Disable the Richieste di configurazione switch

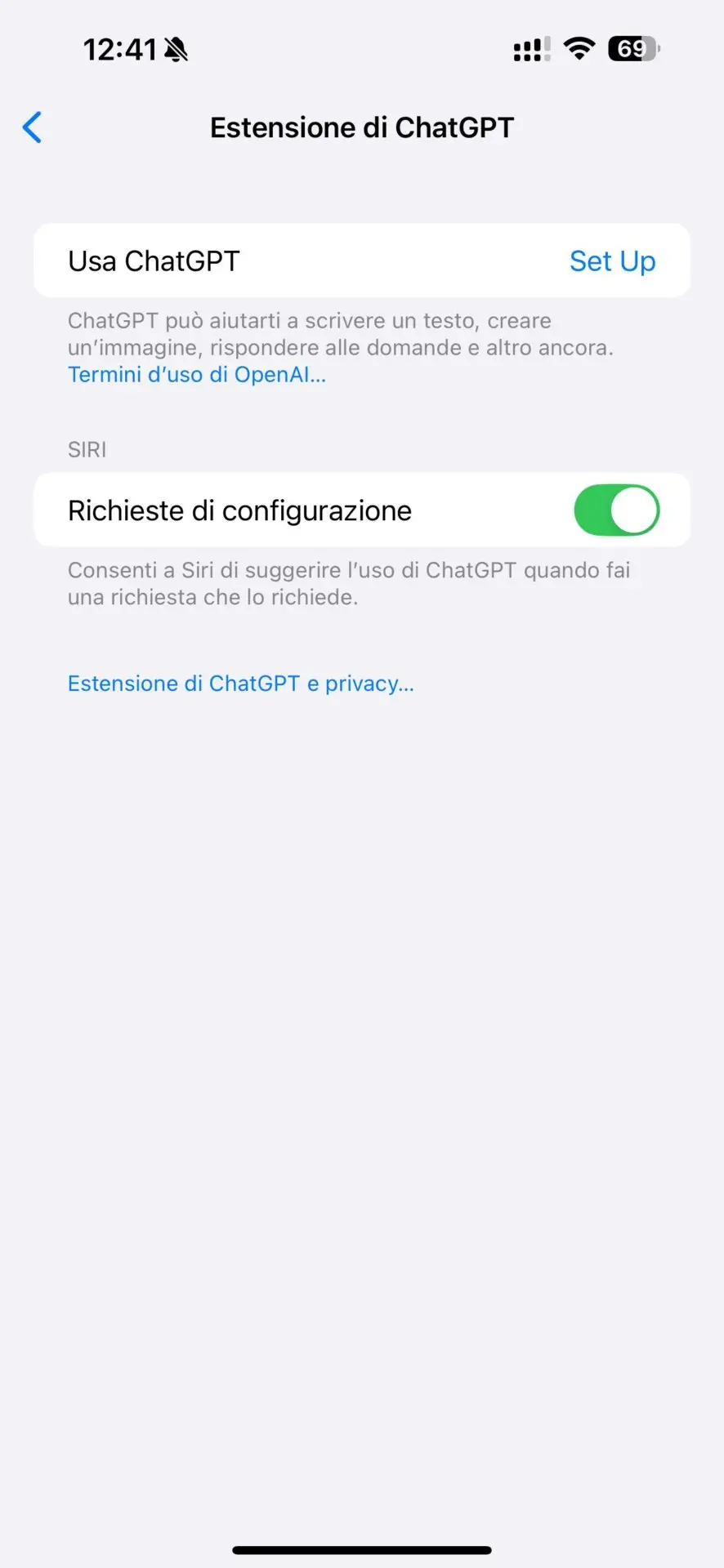point(616,510)
